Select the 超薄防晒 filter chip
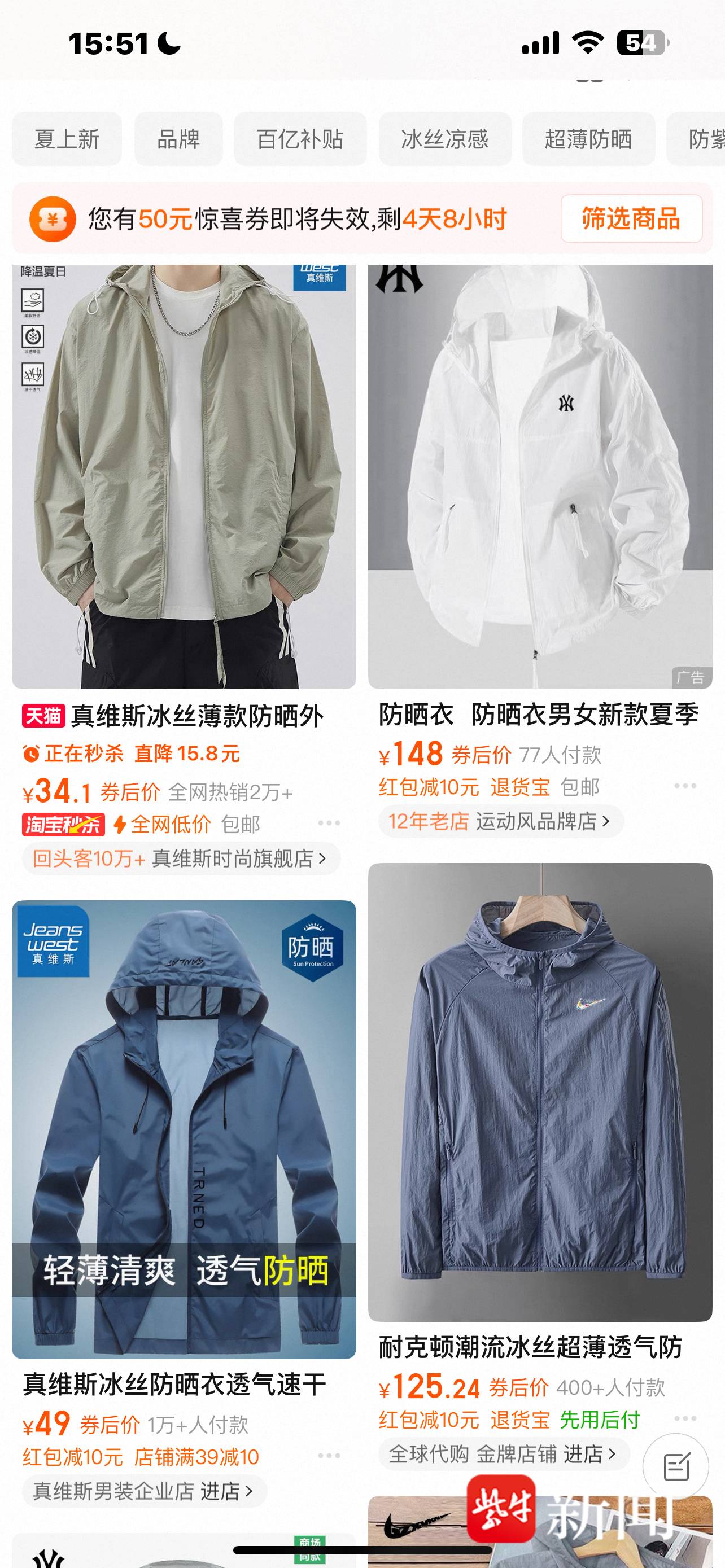Screen dimensions: 725x1568 coord(588,139)
